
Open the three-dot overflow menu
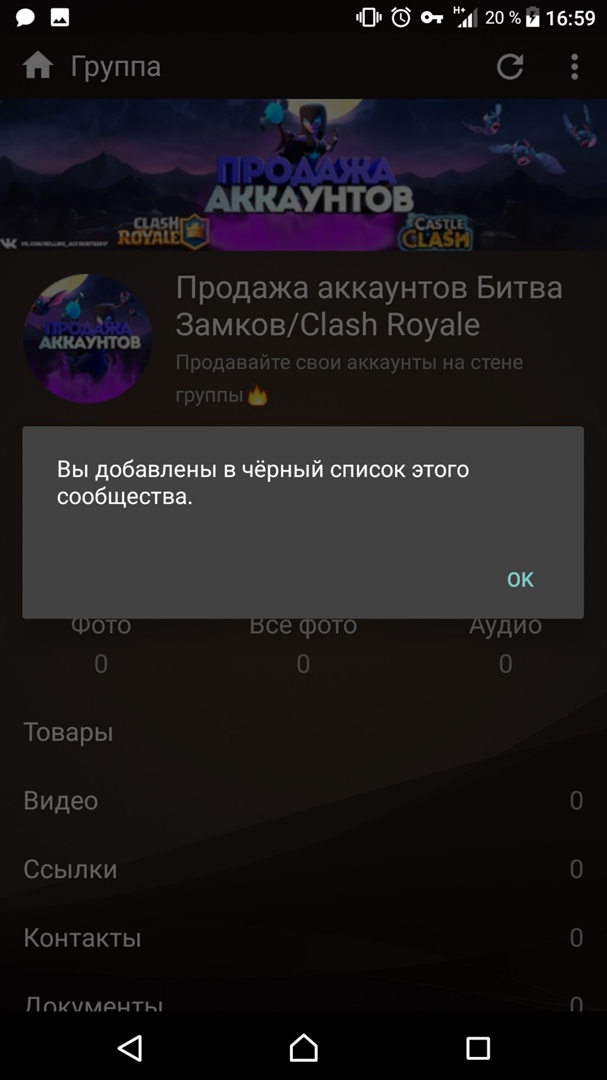574,67
